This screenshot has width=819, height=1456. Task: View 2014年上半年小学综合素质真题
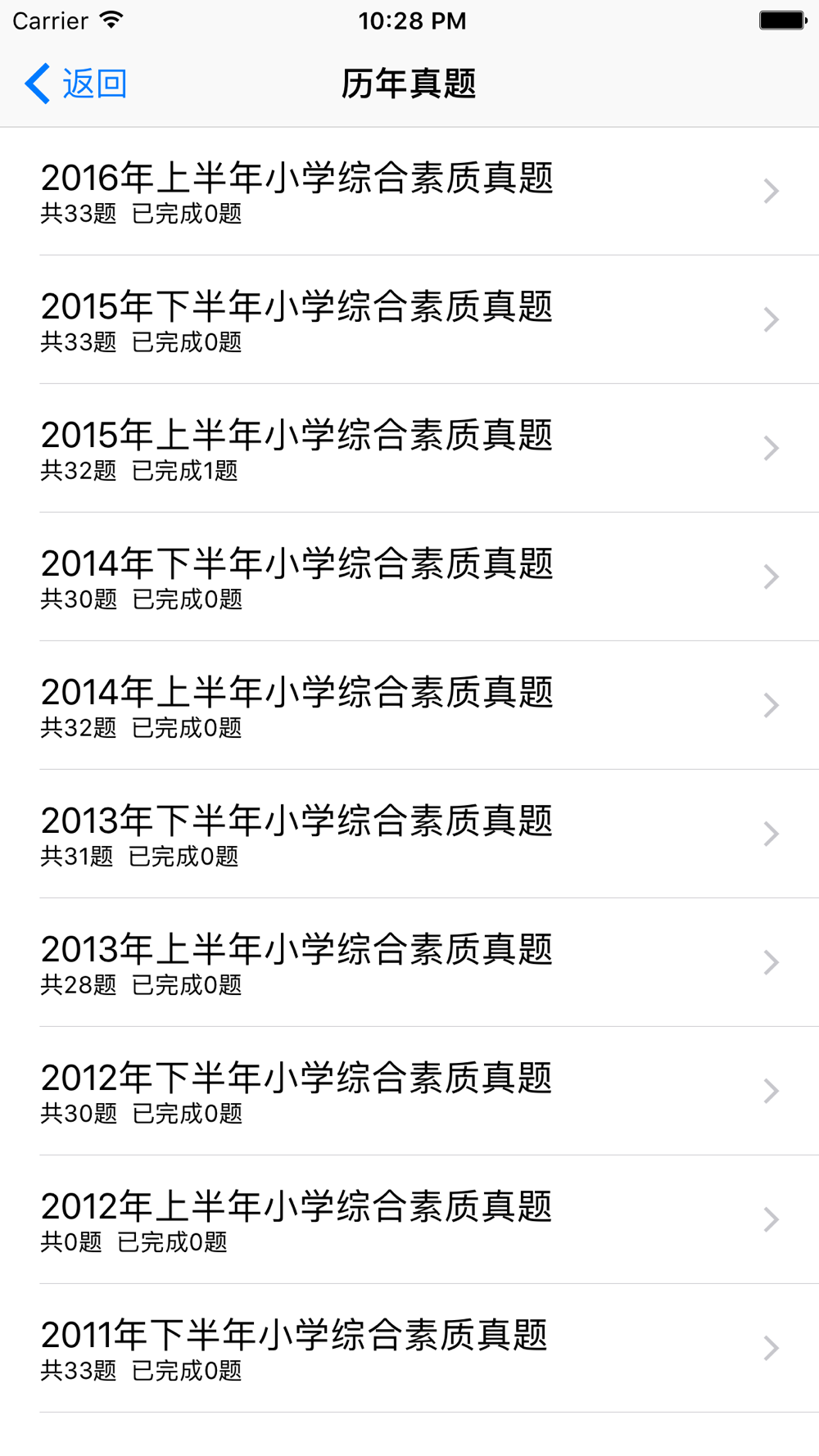coord(409,706)
